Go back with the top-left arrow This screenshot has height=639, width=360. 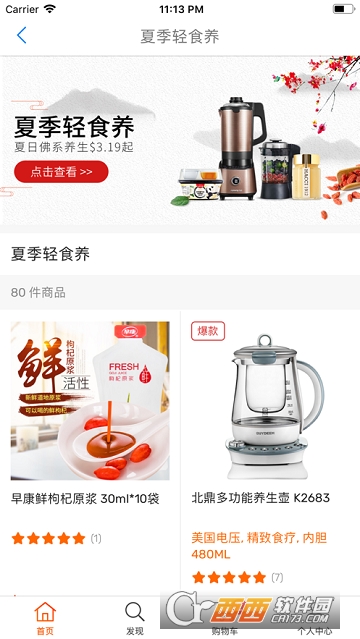[x=22, y=35]
